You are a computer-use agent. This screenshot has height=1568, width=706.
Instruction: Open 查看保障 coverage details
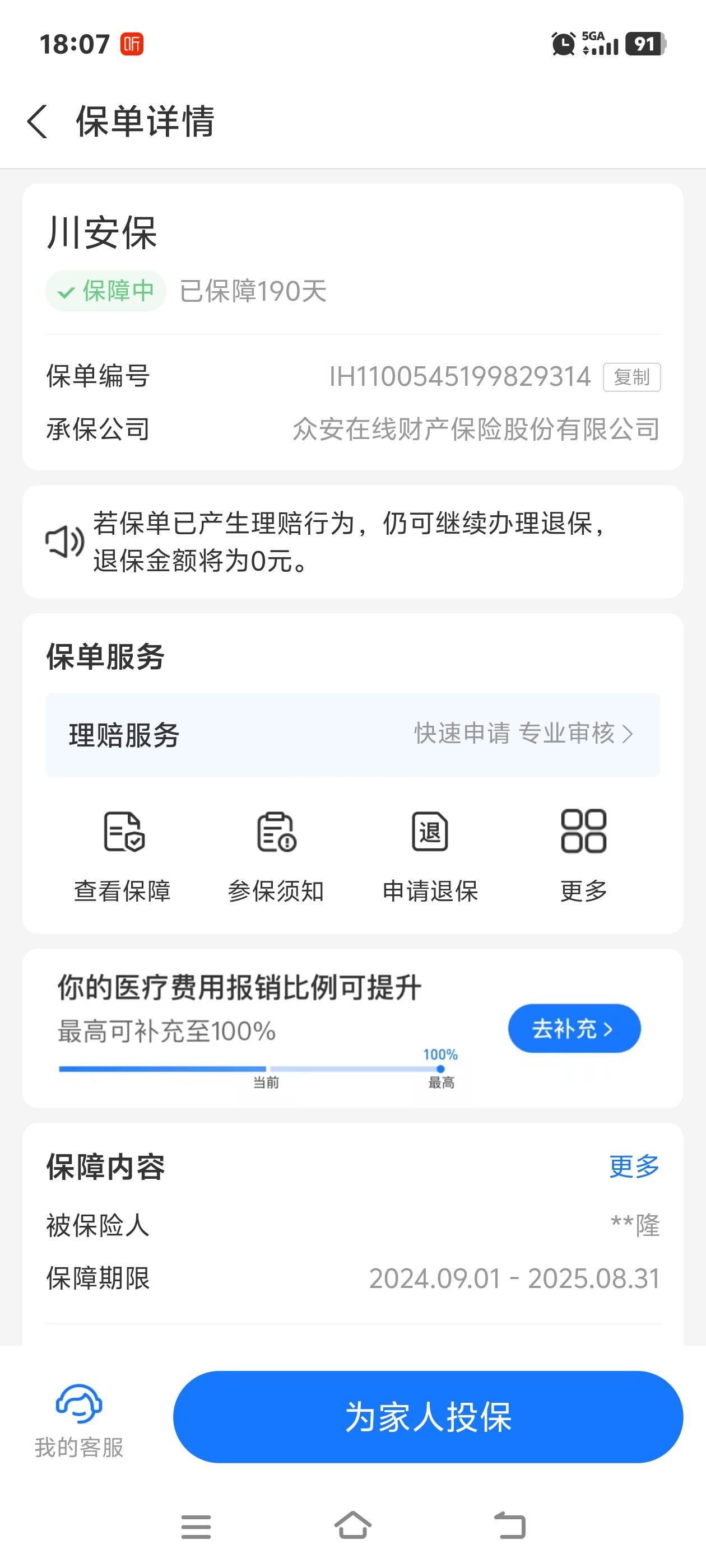[x=123, y=856]
